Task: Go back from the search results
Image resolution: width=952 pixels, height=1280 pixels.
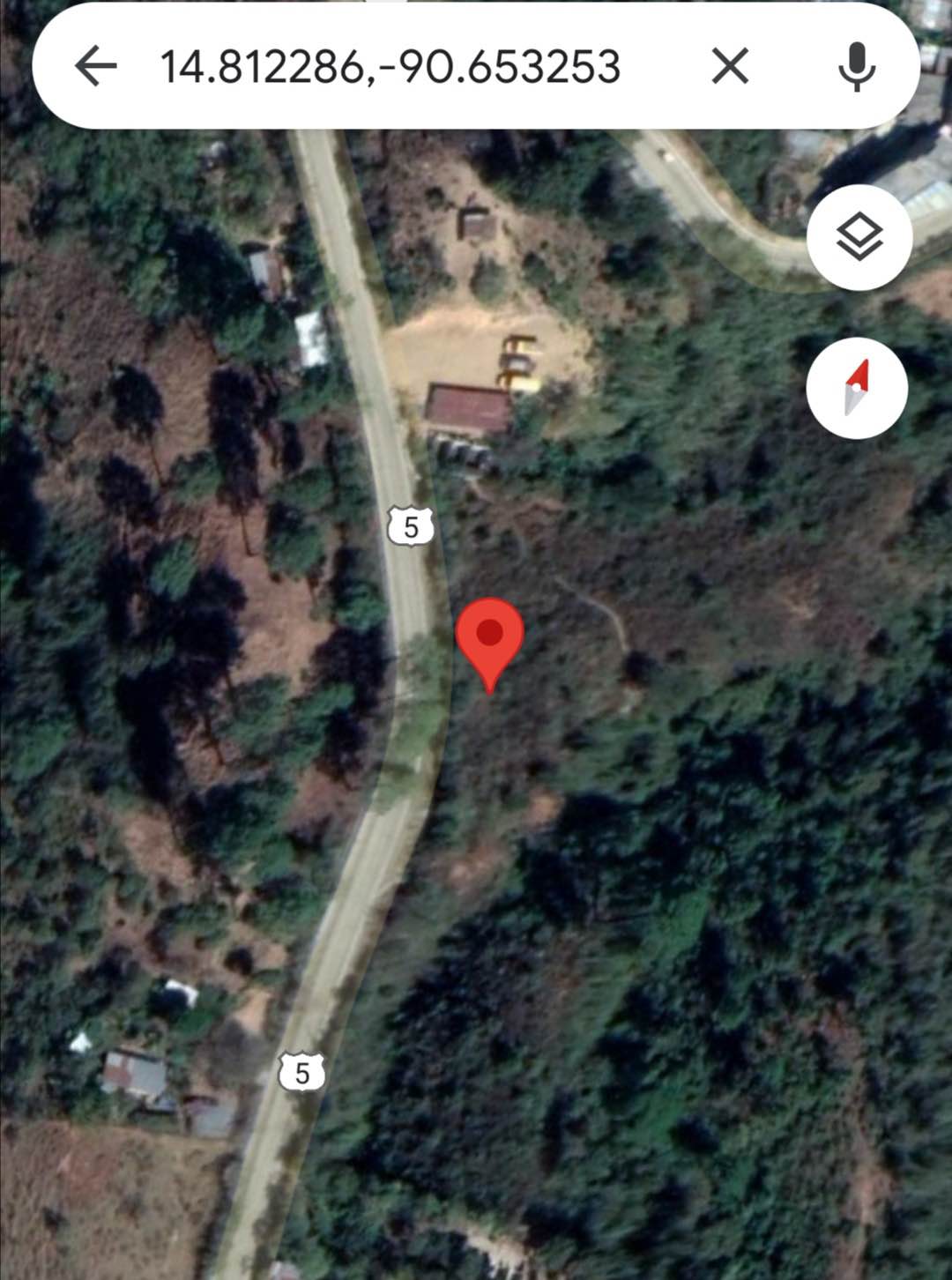Action: pos(96,67)
